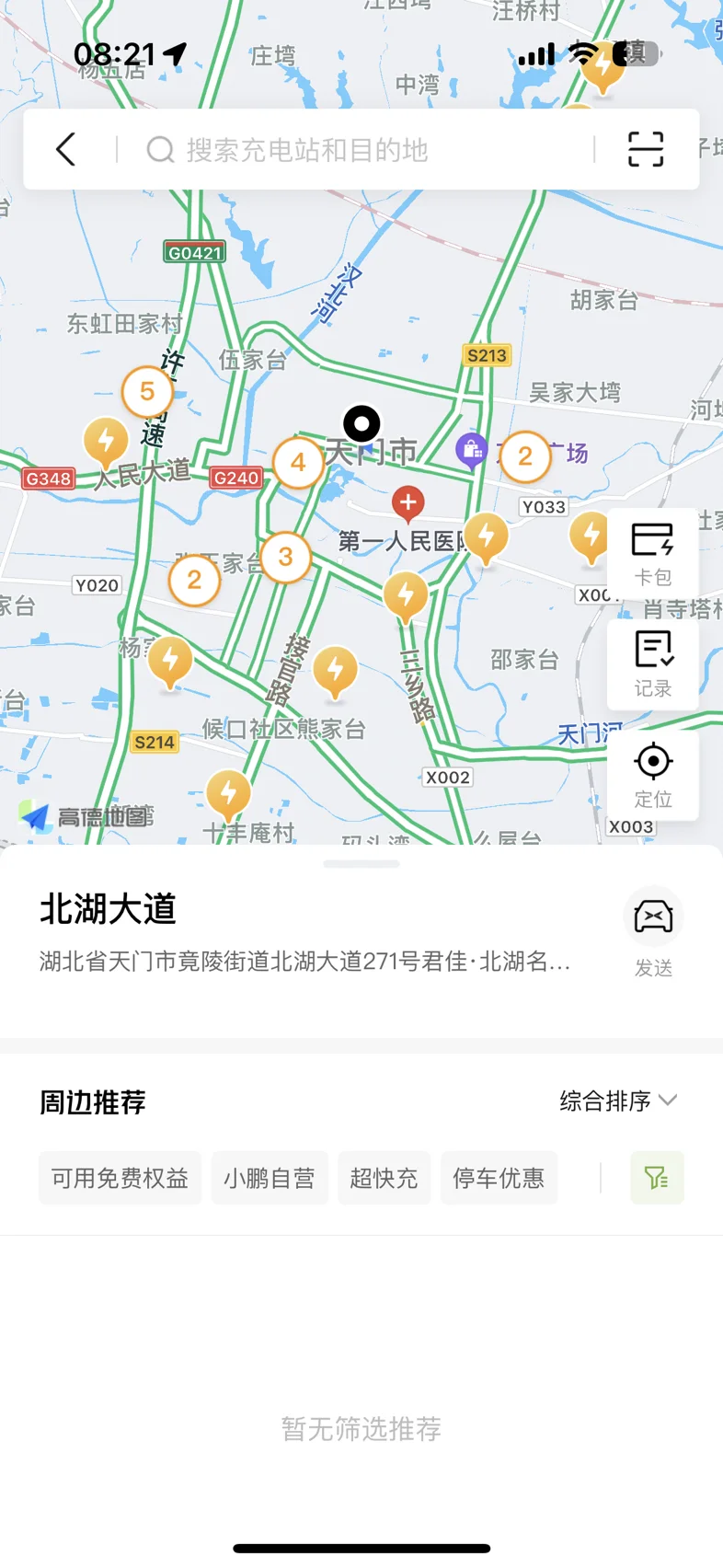Select the station cluster marked 3

285,557
